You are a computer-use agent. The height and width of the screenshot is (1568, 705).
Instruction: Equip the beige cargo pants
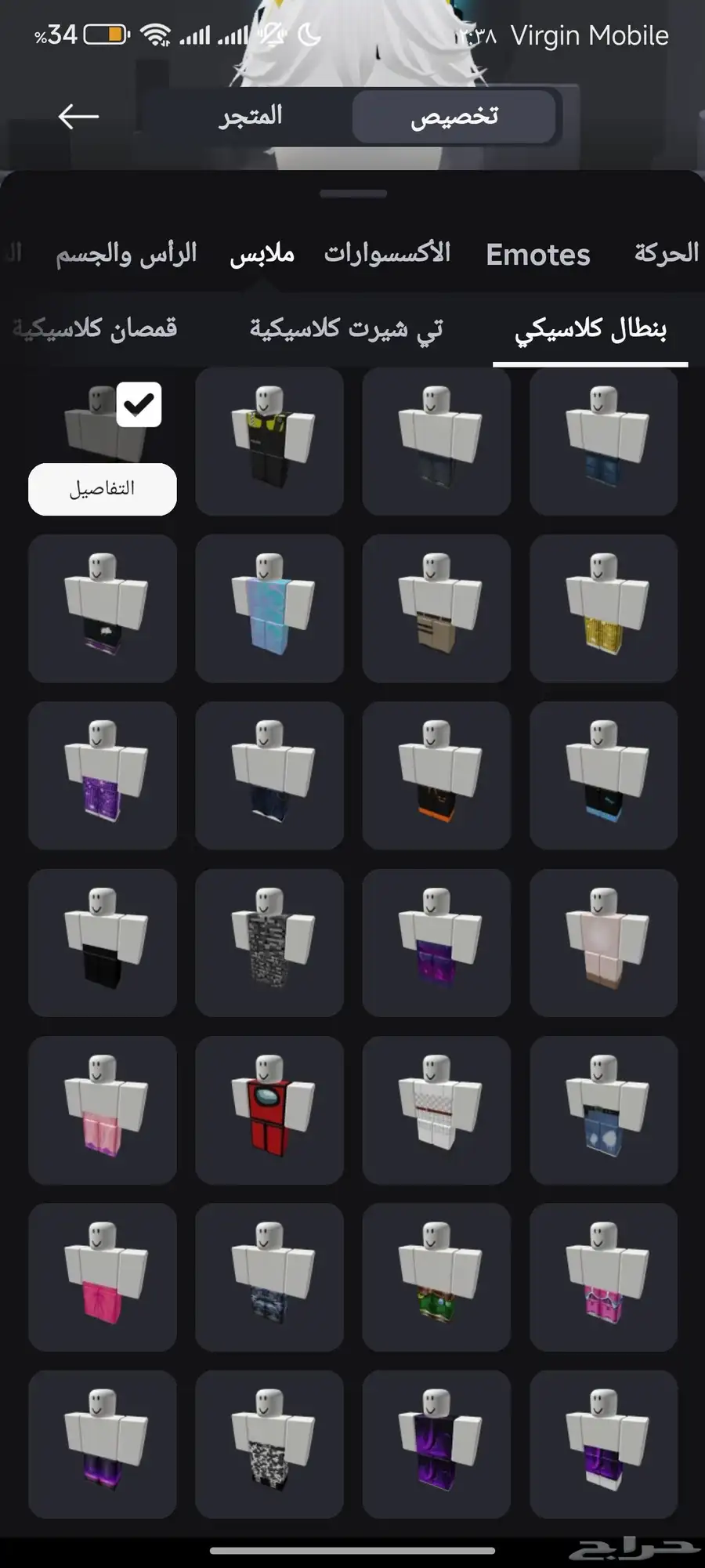point(436,608)
